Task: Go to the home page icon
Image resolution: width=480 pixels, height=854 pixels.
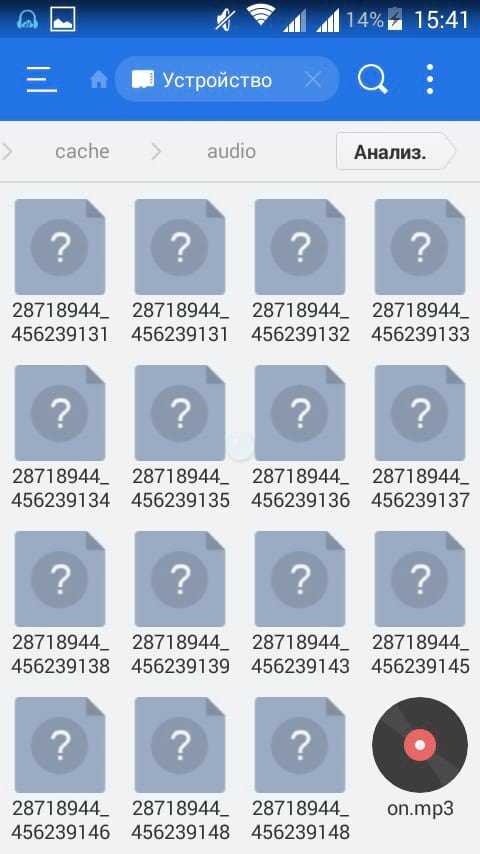Action: (99, 80)
